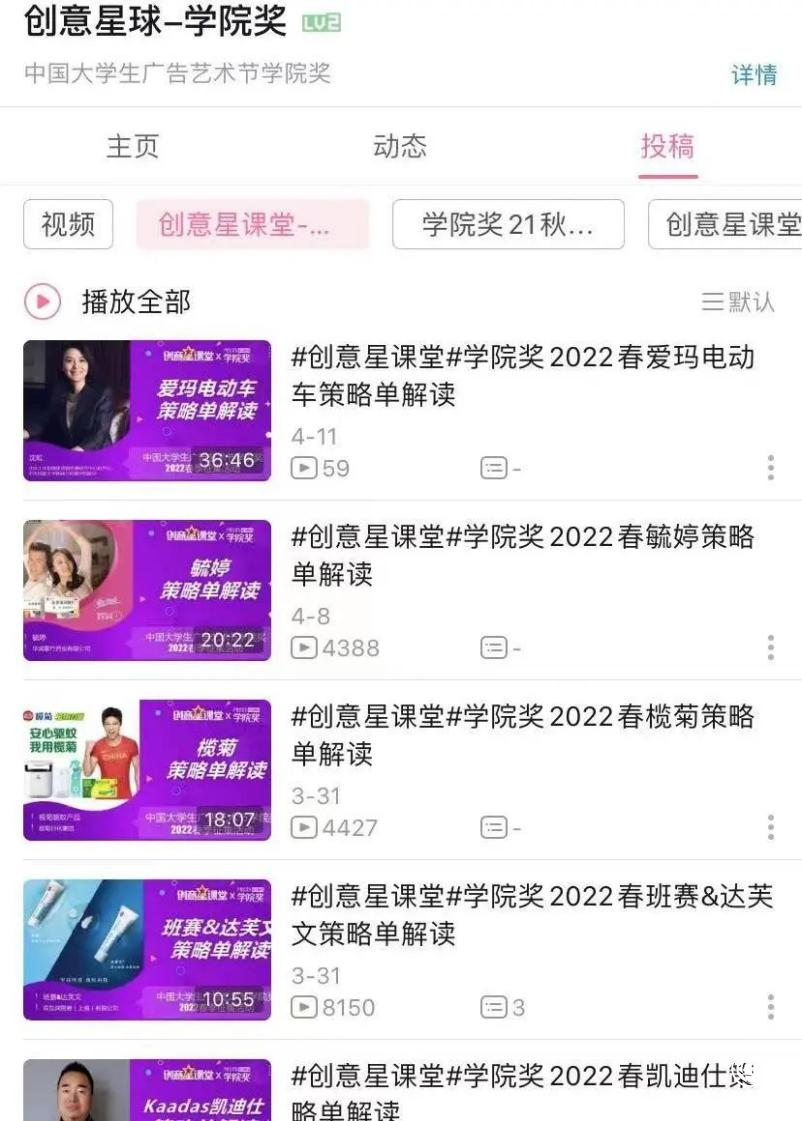Open more options for 爱玛电动车 video
Viewport: 802px width, 1121px height.
click(x=770, y=467)
